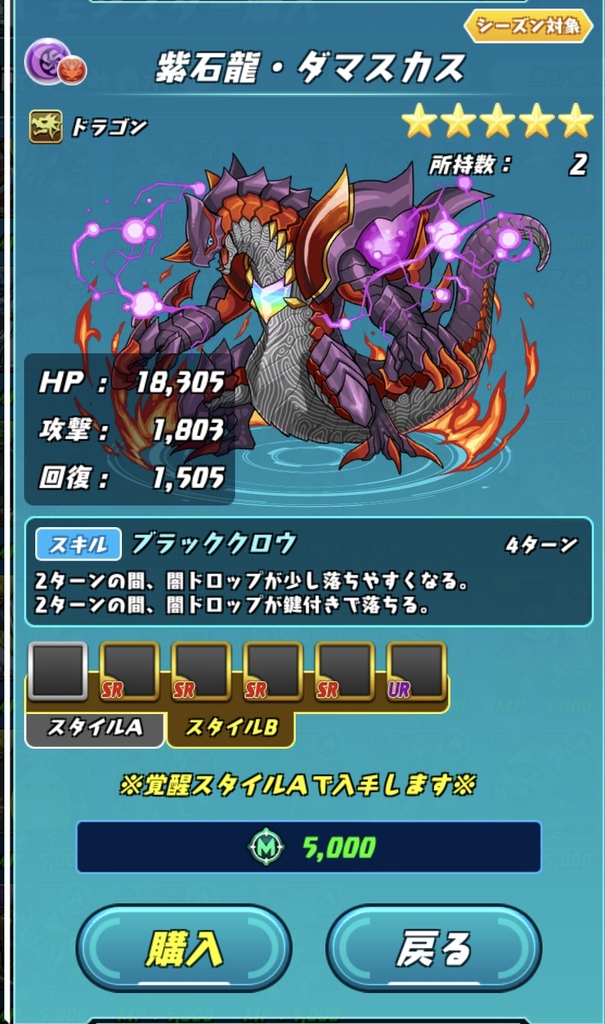
Task: Tap the 購入 purchase button
Action: [x=184, y=948]
